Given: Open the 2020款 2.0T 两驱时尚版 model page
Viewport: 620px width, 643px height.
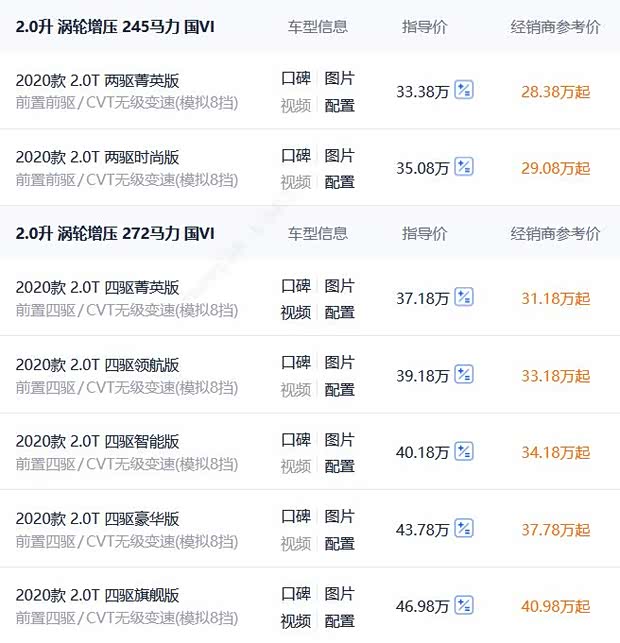Looking at the screenshot, I should coord(97,157).
